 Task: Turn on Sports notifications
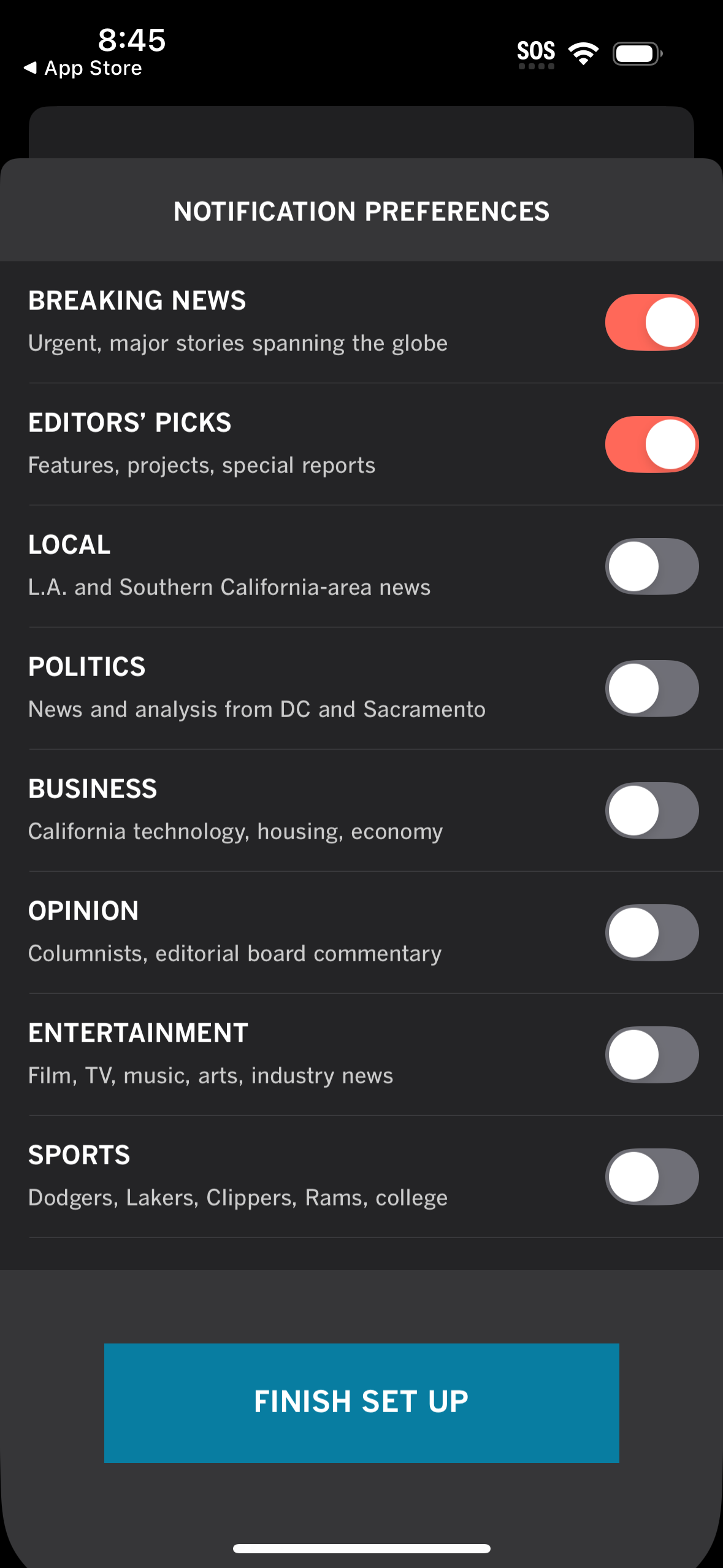click(x=651, y=1176)
